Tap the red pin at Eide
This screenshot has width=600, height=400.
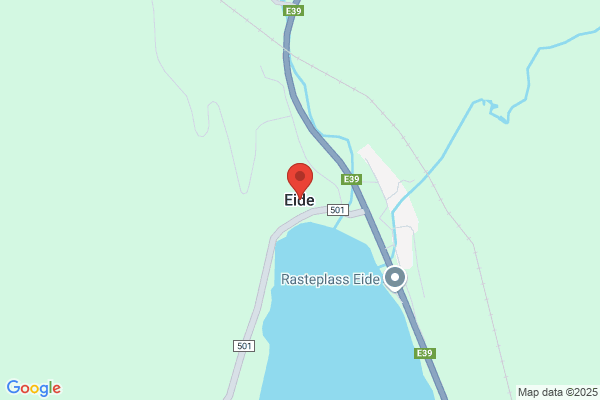pos(300,179)
